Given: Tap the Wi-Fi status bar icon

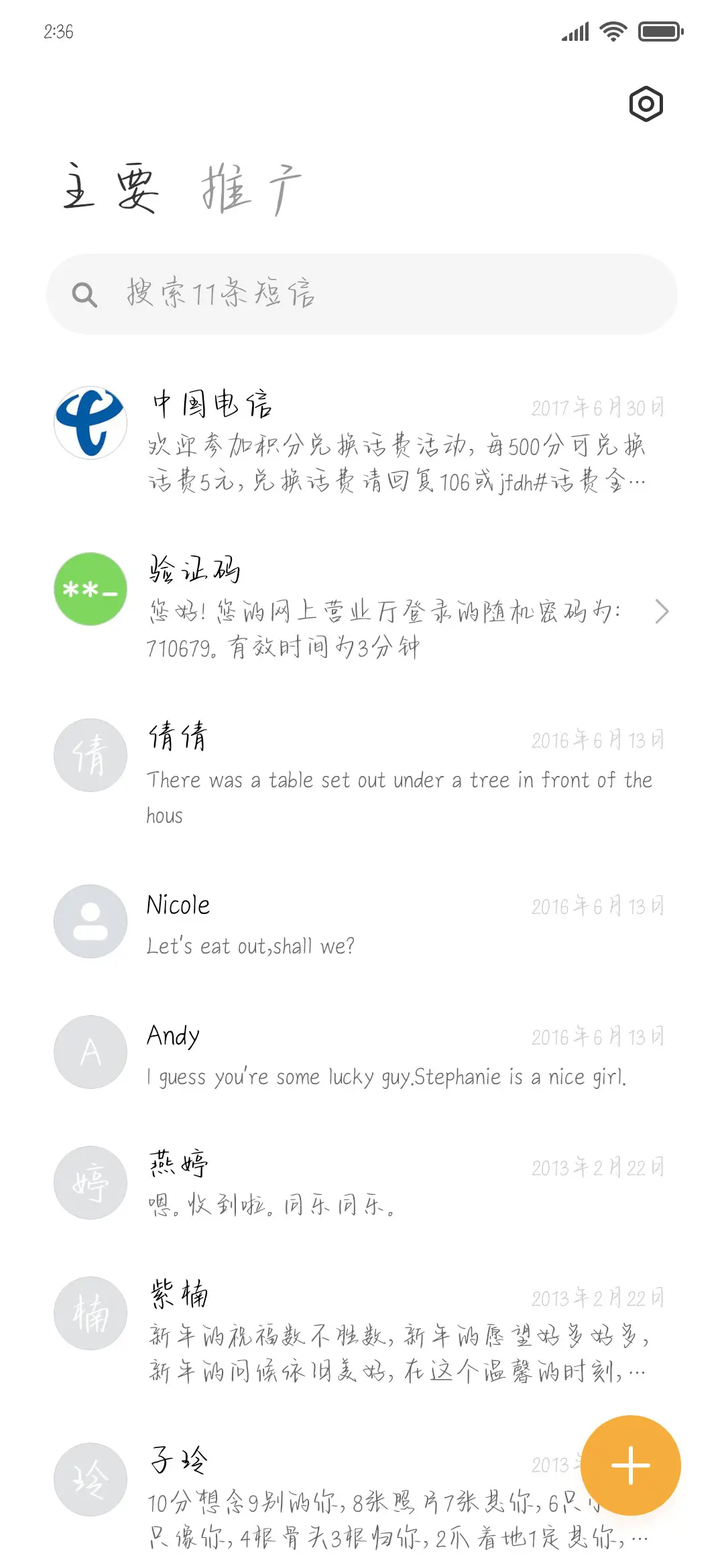Looking at the screenshot, I should [612, 31].
